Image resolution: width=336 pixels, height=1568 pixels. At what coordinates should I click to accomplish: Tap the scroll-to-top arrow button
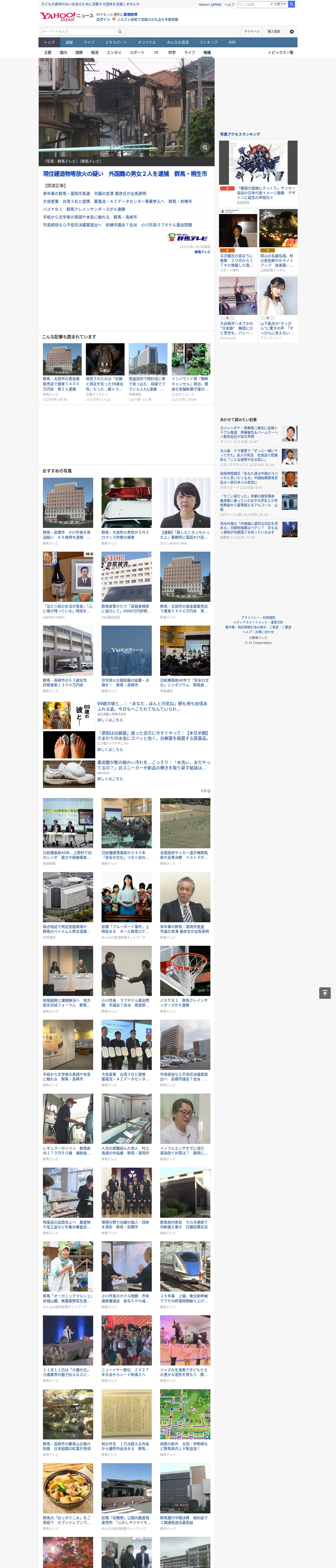tap(325, 993)
